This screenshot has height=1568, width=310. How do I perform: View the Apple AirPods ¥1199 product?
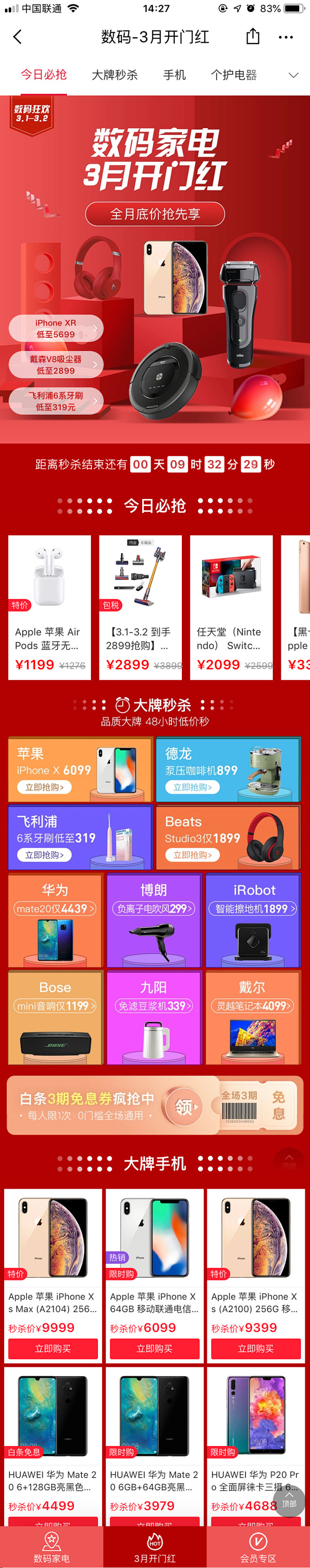49,607
